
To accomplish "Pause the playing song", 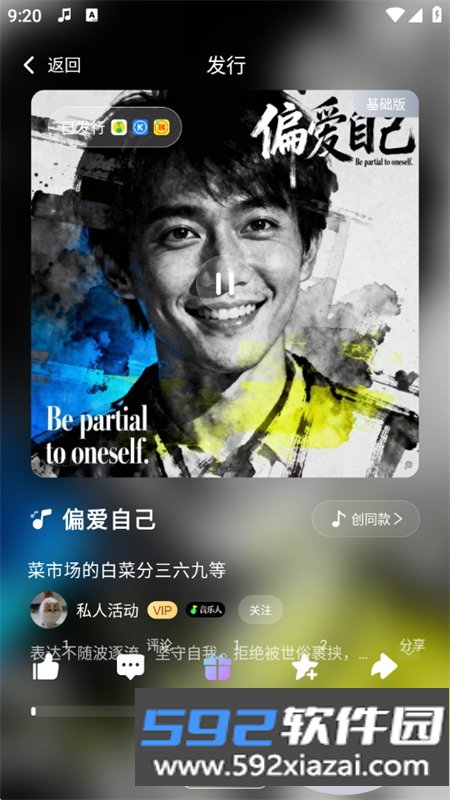I will [224, 283].
